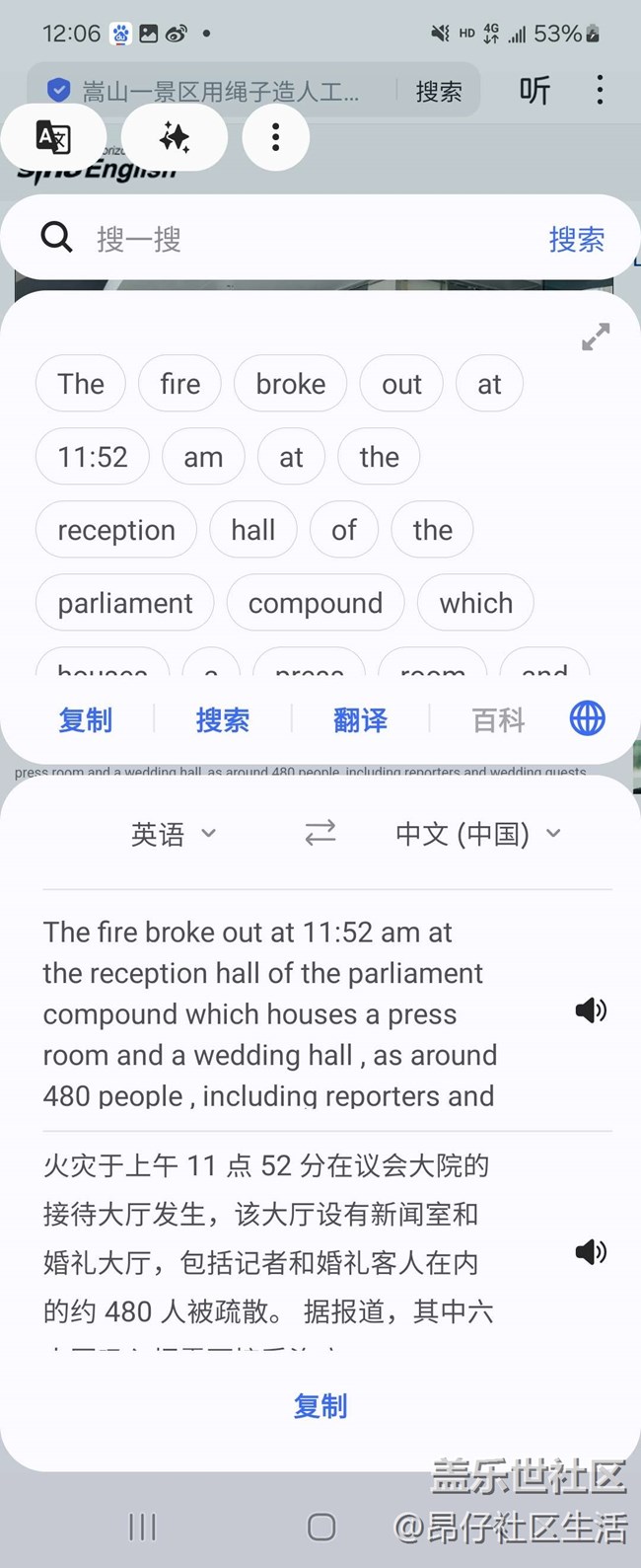Screen dimensions: 641x1568
Task: Select the word chip 'parliament'
Action: pyautogui.click(x=125, y=603)
